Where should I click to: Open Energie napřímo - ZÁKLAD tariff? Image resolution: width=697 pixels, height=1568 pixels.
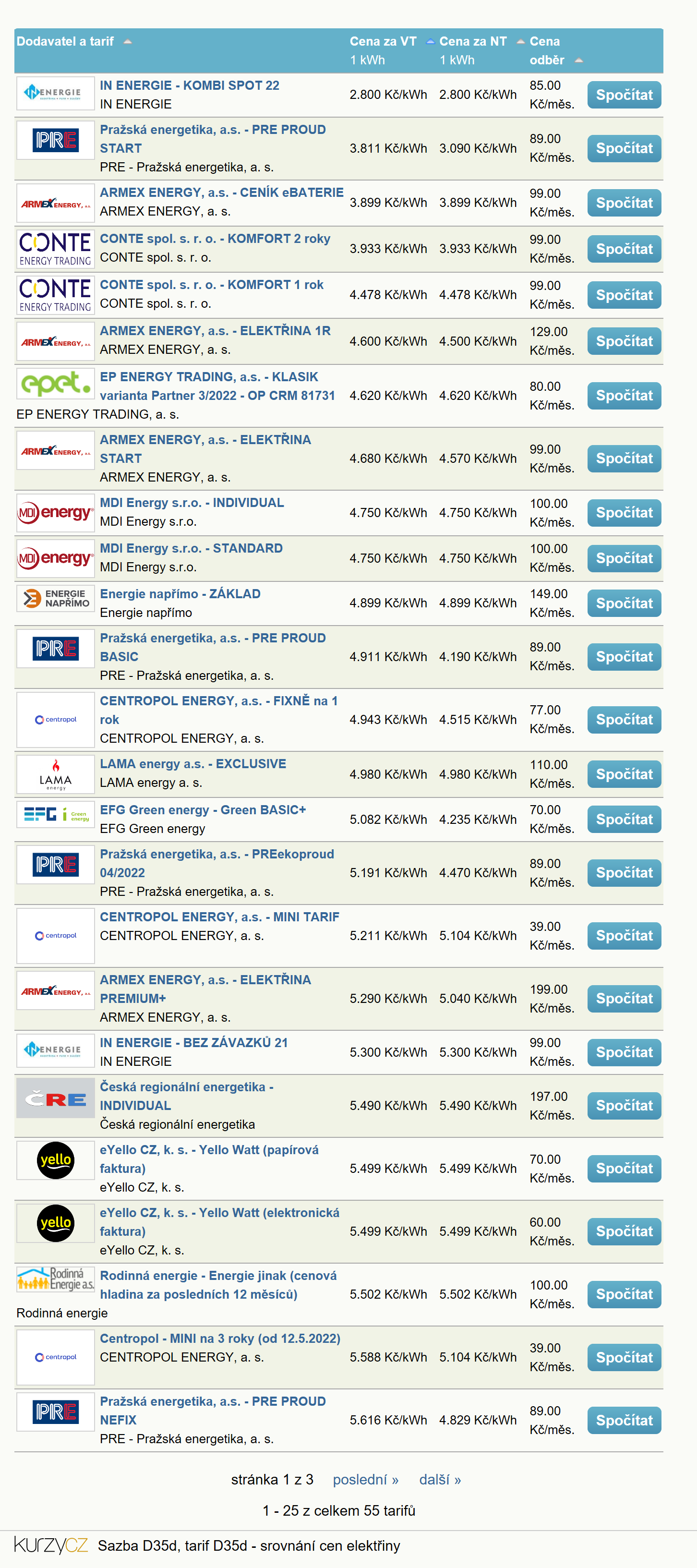click(x=180, y=594)
